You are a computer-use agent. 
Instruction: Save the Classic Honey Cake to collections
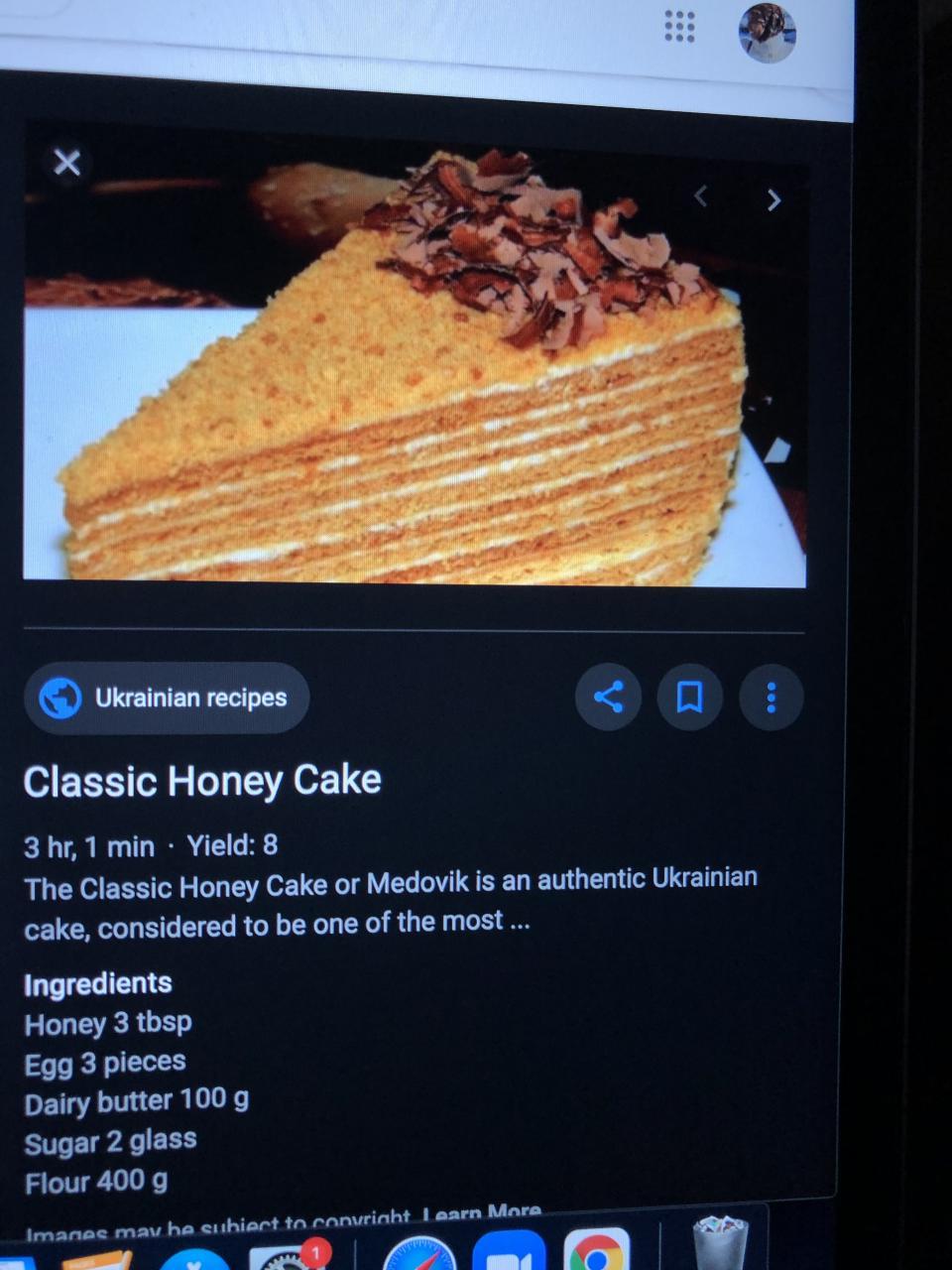tap(689, 697)
